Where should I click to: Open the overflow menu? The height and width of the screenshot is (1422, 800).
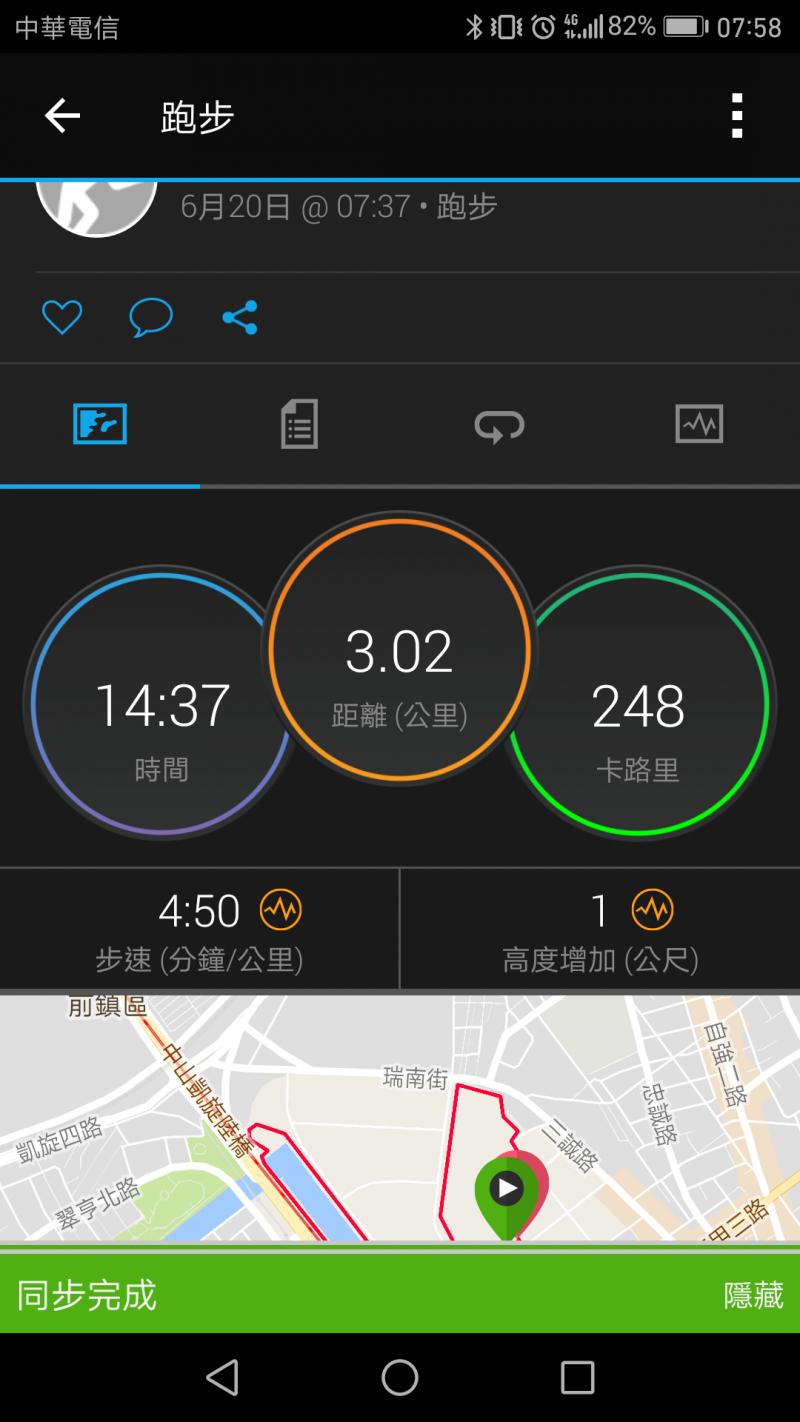(x=737, y=116)
